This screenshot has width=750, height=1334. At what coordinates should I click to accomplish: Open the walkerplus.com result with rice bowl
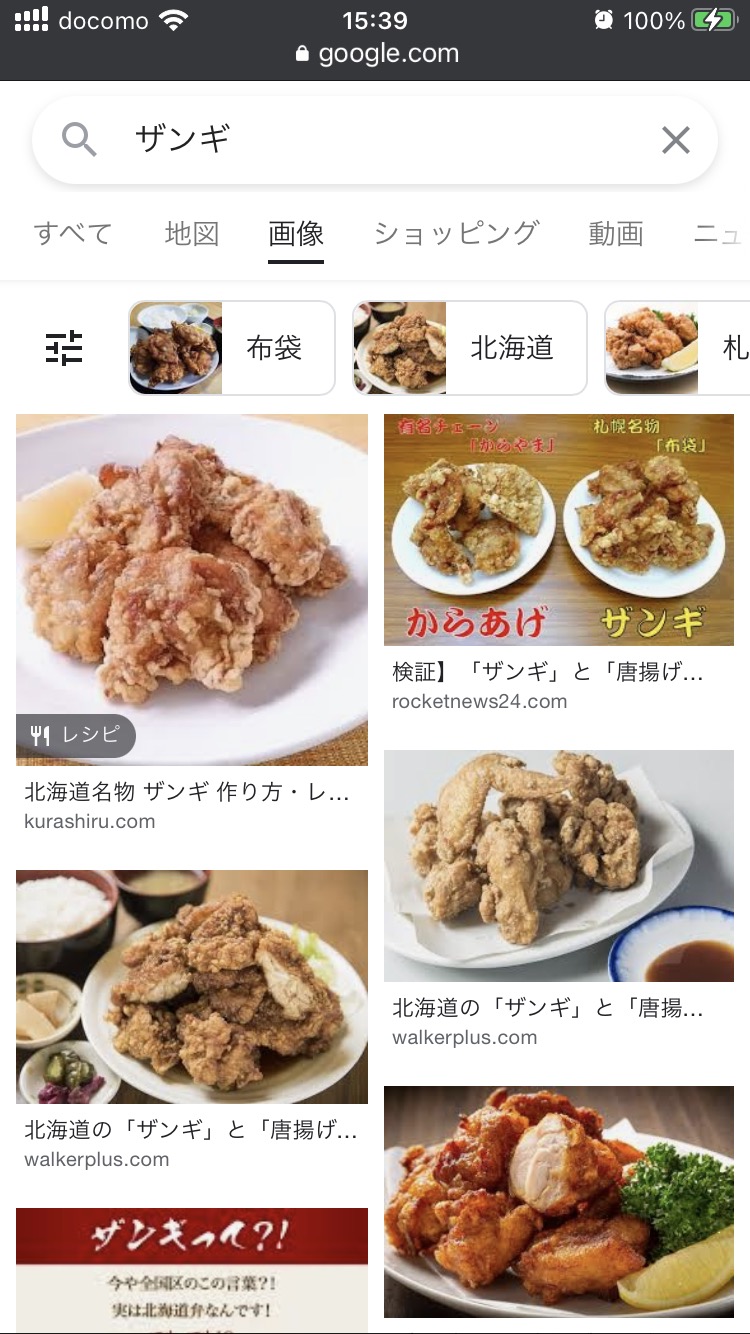tap(191, 986)
